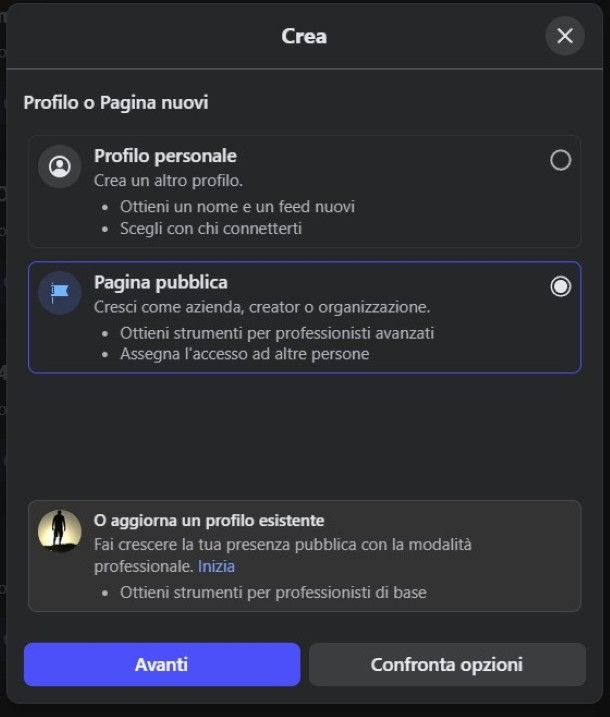This screenshot has height=717, width=610.
Task: Continue with the Avanti button
Action: tap(162, 664)
